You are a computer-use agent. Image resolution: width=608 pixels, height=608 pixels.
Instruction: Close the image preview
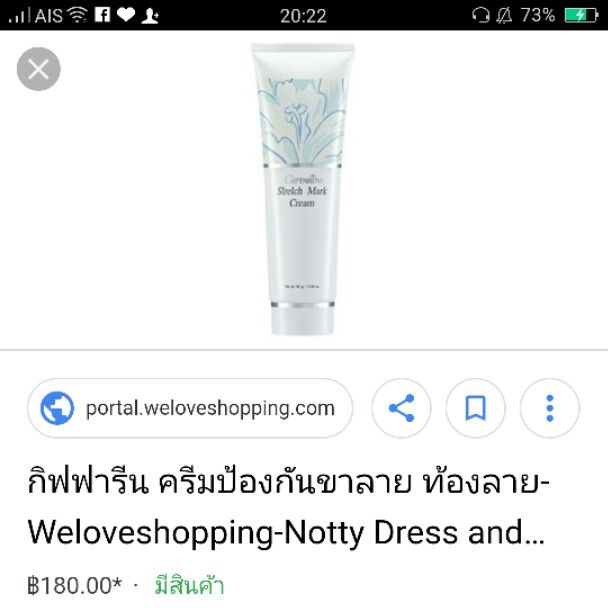[38, 69]
